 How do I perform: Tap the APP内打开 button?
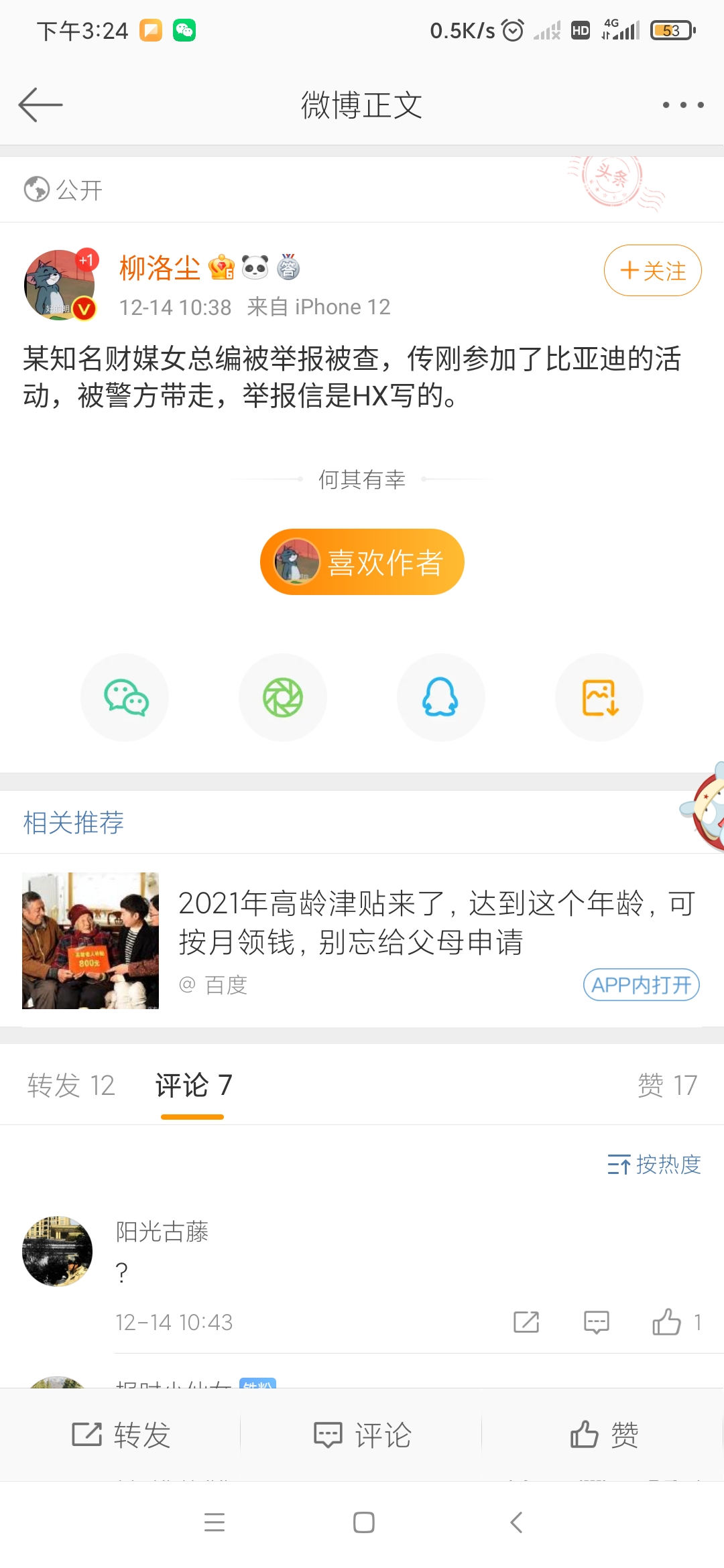click(641, 985)
